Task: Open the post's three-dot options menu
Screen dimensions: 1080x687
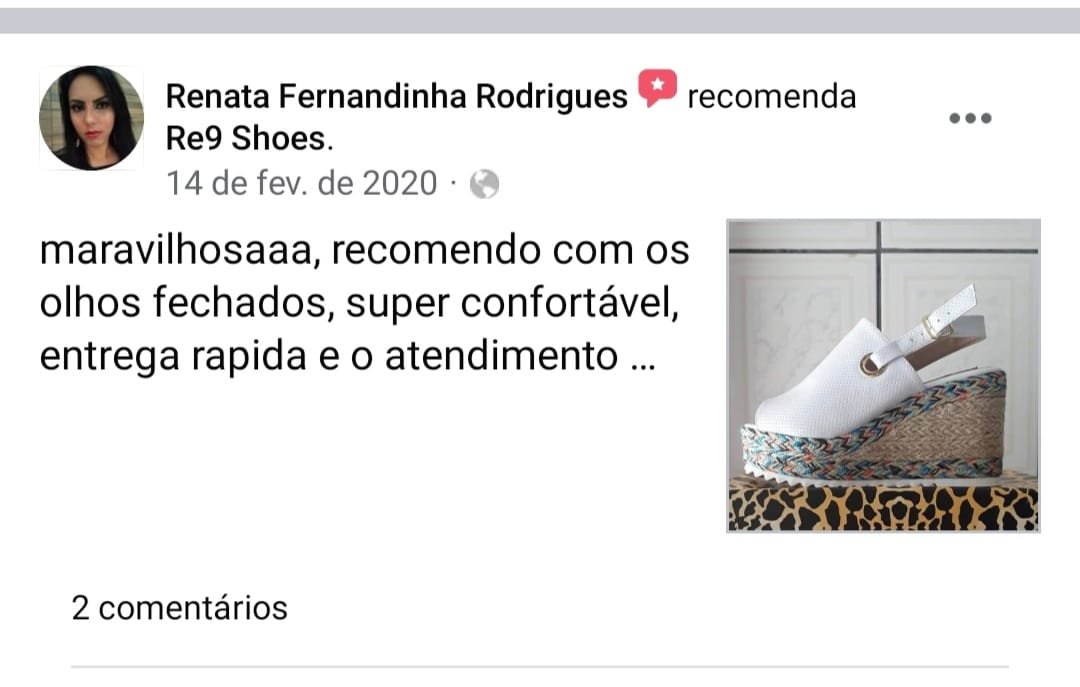Action: coord(969,118)
